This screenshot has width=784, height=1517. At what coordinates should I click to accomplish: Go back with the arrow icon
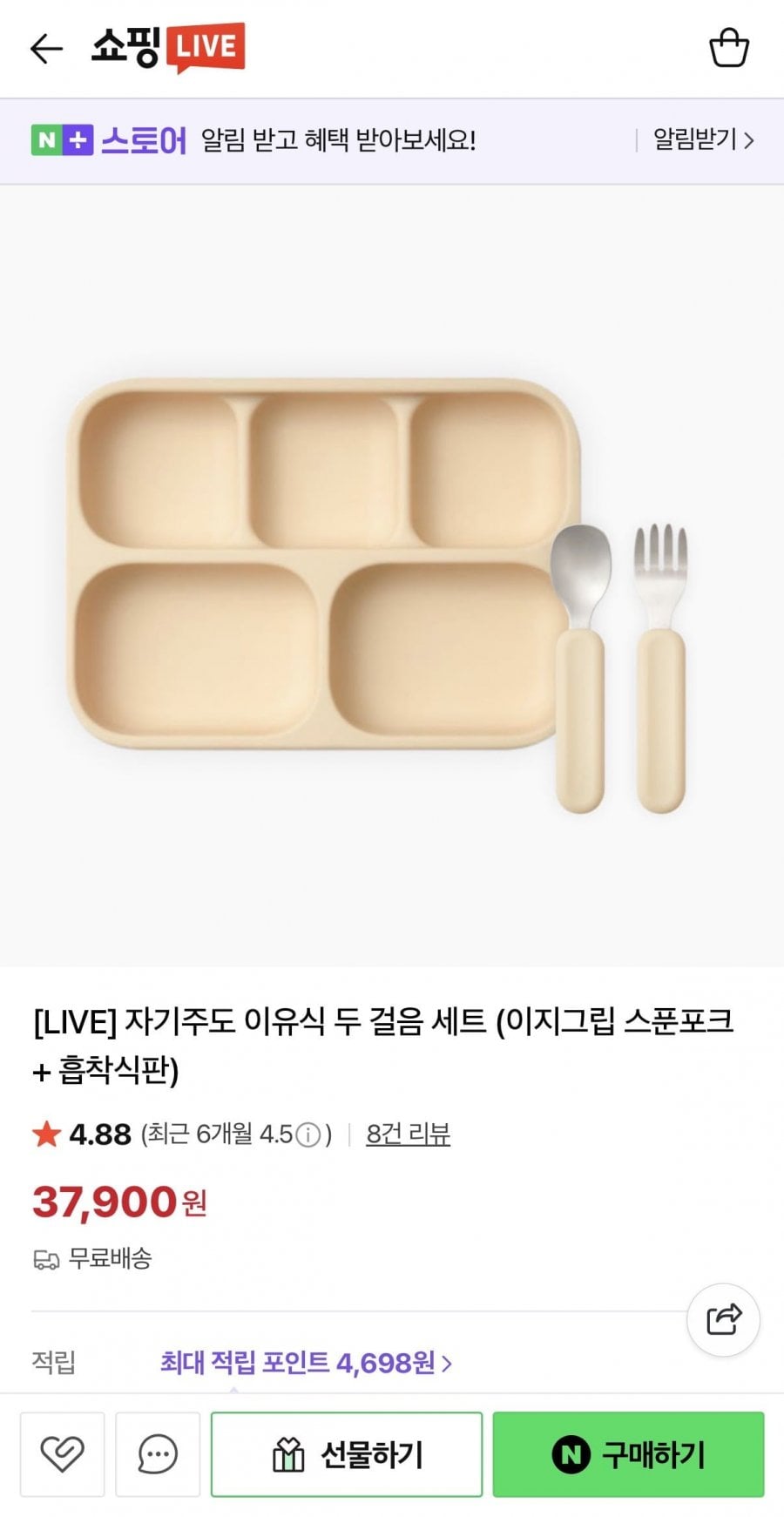click(46, 49)
